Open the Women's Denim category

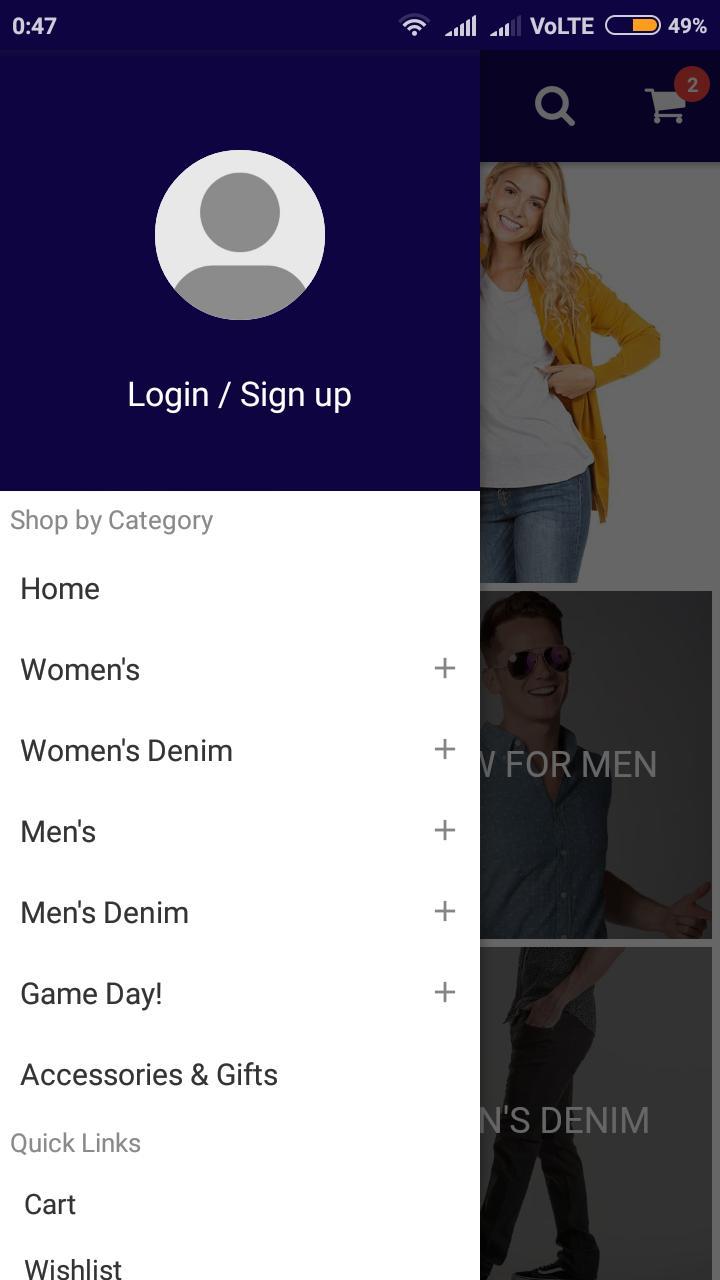pos(126,751)
